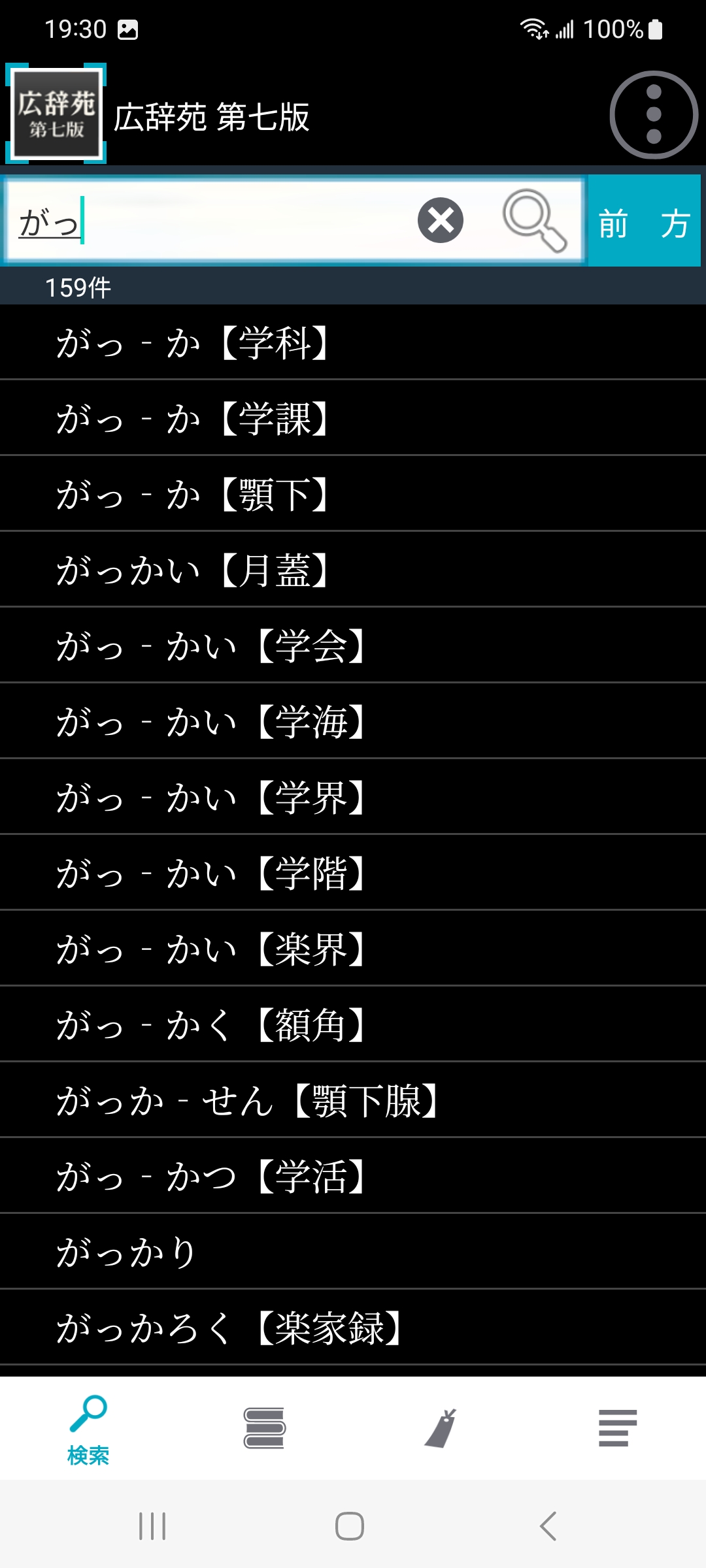
Task: Open the entry がっか‐せん【顎下腺】
Action: tap(353, 1100)
